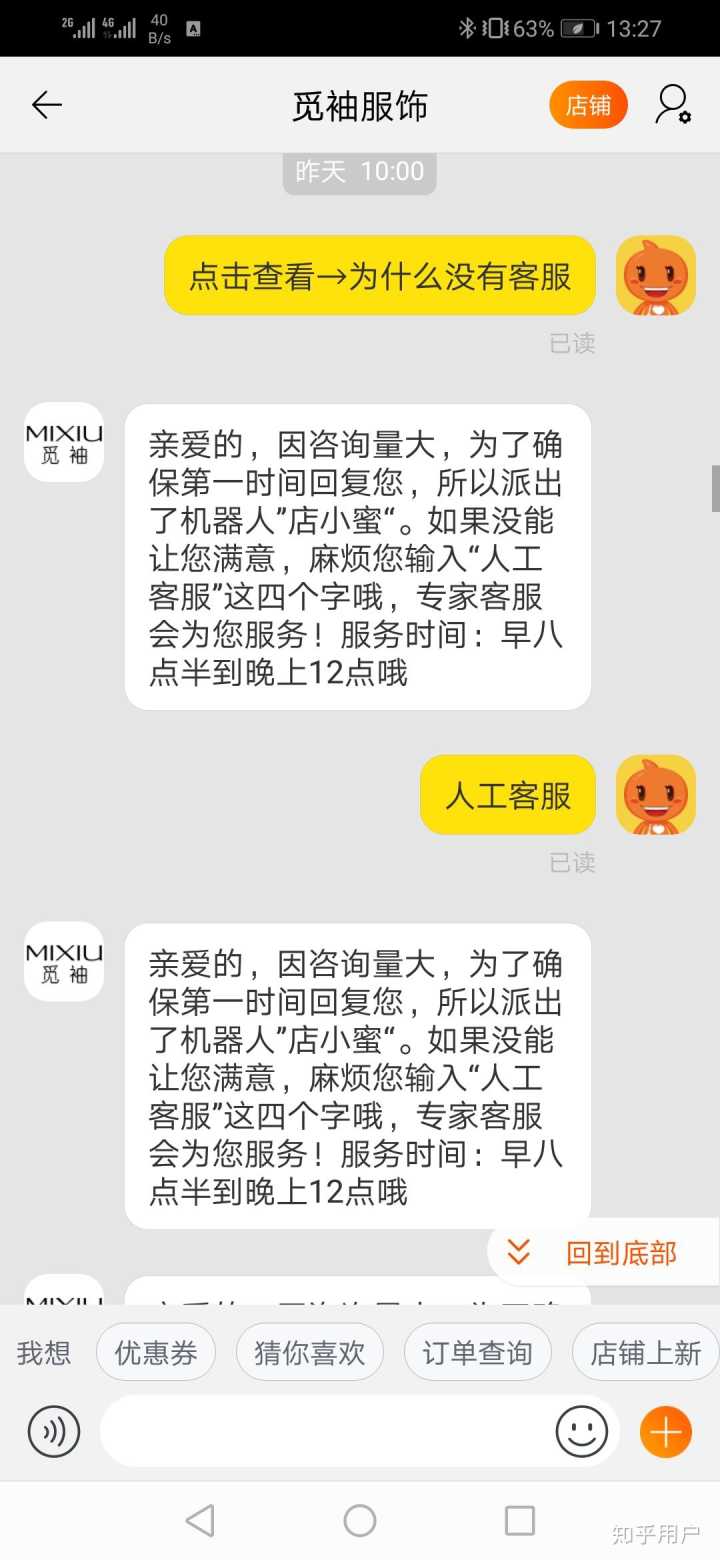The width and height of the screenshot is (720, 1560).
Task: Tap the system home button
Action: (x=360, y=1521)
